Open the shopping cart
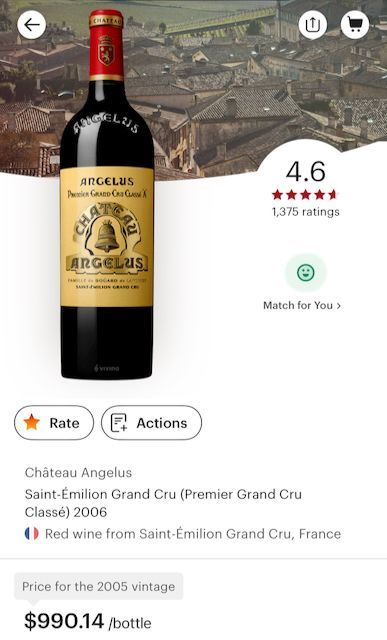The image size is (387, 640). point(355,25)
